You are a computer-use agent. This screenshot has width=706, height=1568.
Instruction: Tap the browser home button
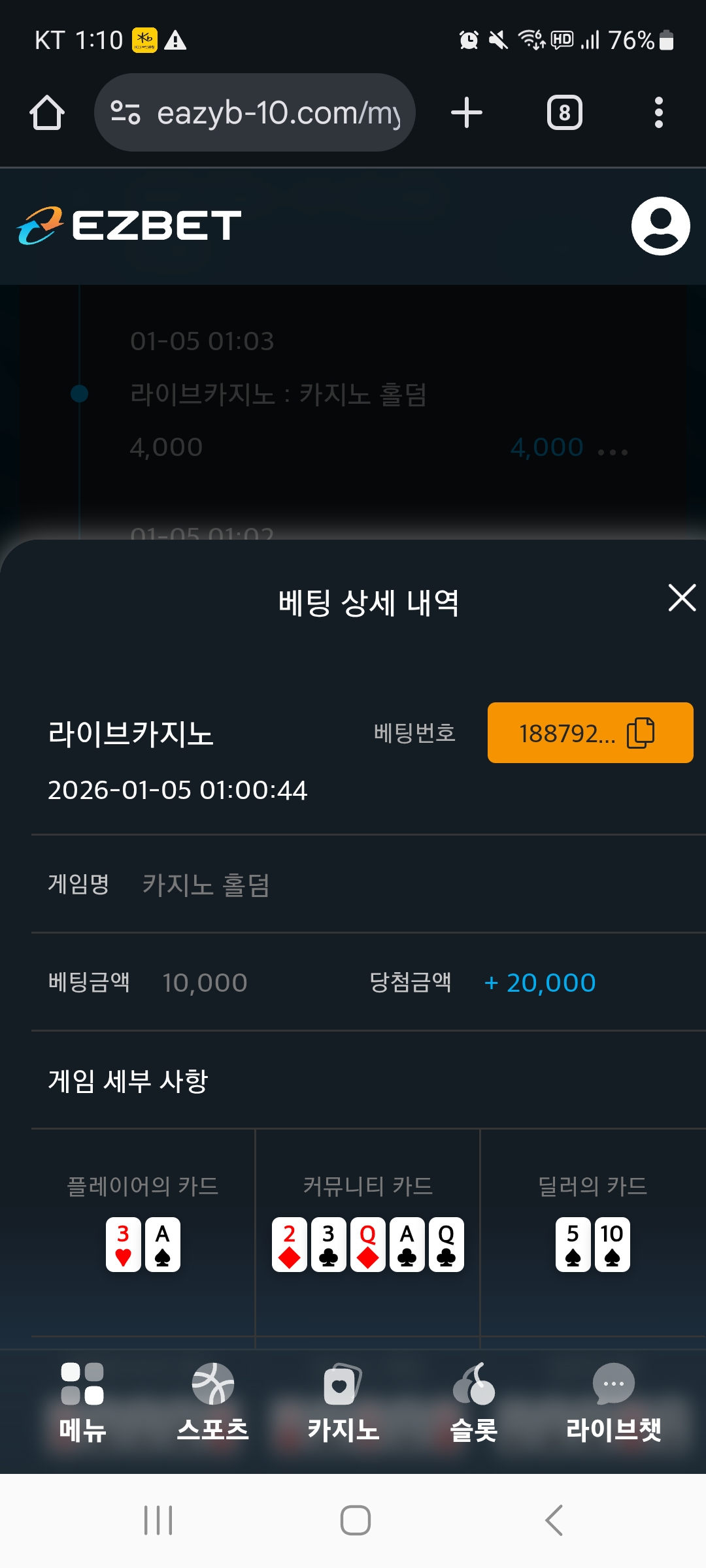tap(47, 112)
